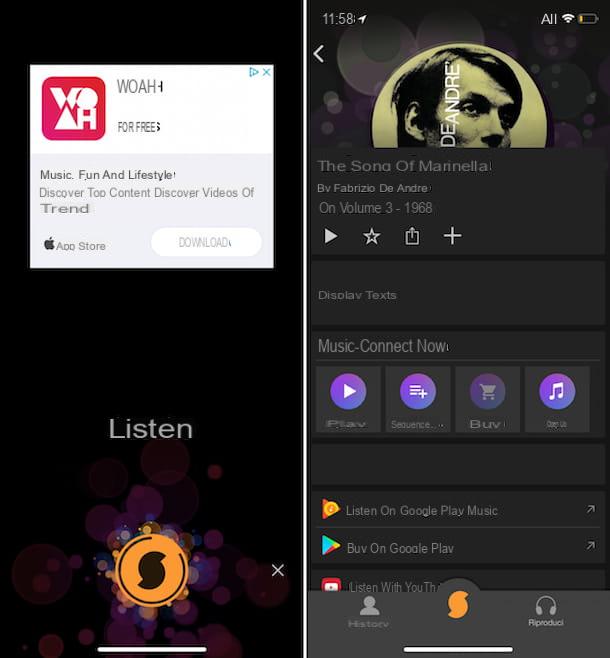Switch to the Riproduci tab
The height and width of the screenshot is (658, 610).
pos(546,611)
